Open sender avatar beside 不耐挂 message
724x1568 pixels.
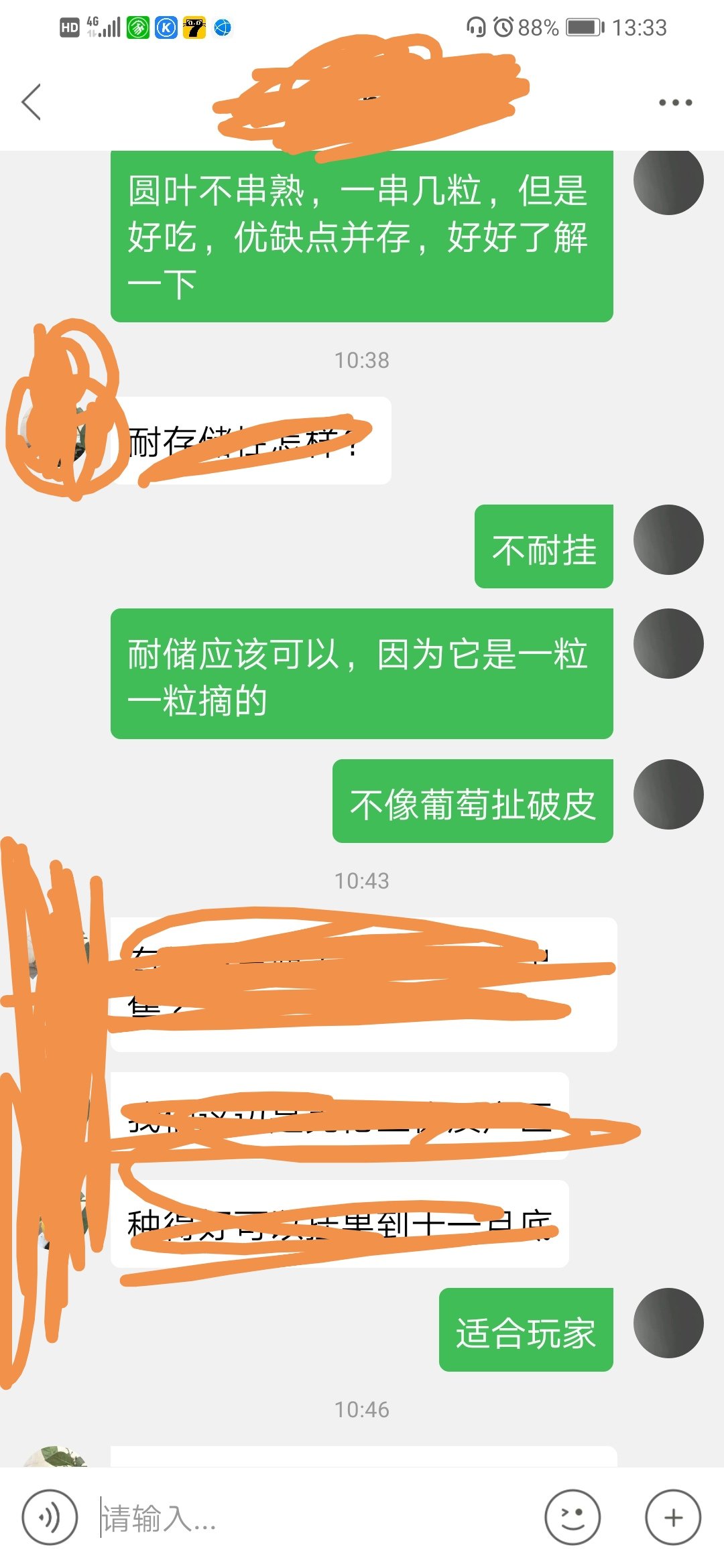coord(668,539)
